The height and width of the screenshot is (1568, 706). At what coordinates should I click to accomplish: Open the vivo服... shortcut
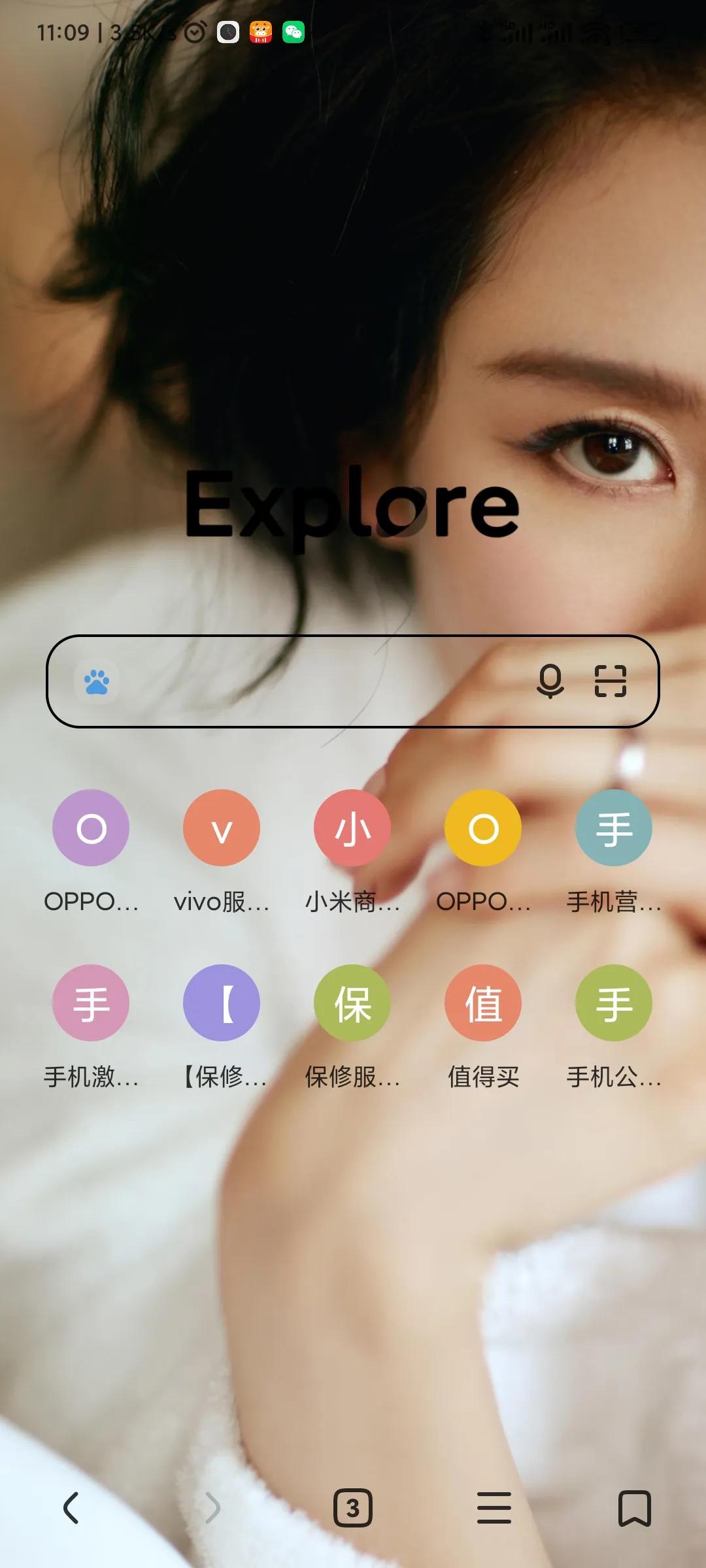click(x=222, y=828)
